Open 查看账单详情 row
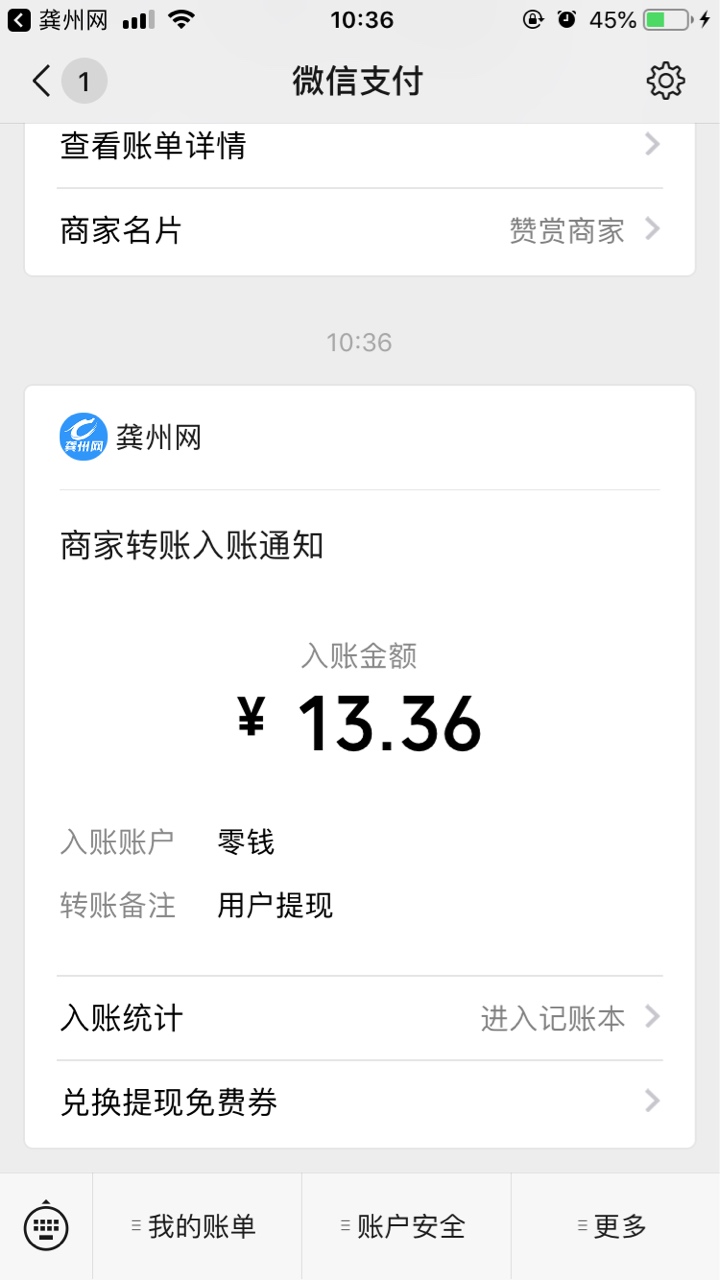The image size is (720, 1280). [359, 147]
